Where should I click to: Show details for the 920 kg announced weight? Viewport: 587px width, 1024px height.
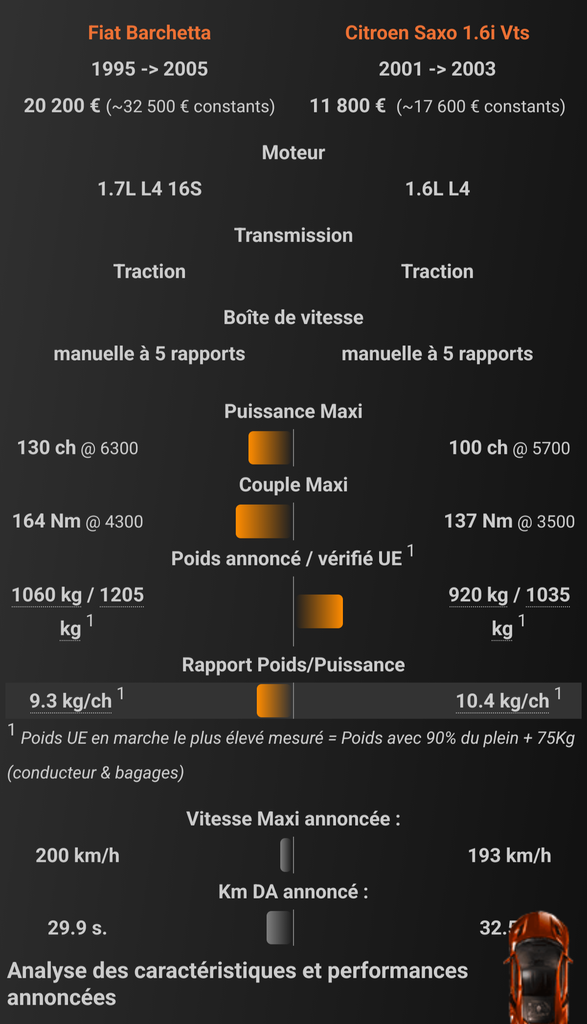pyautogui.click(x=478, y=595)
